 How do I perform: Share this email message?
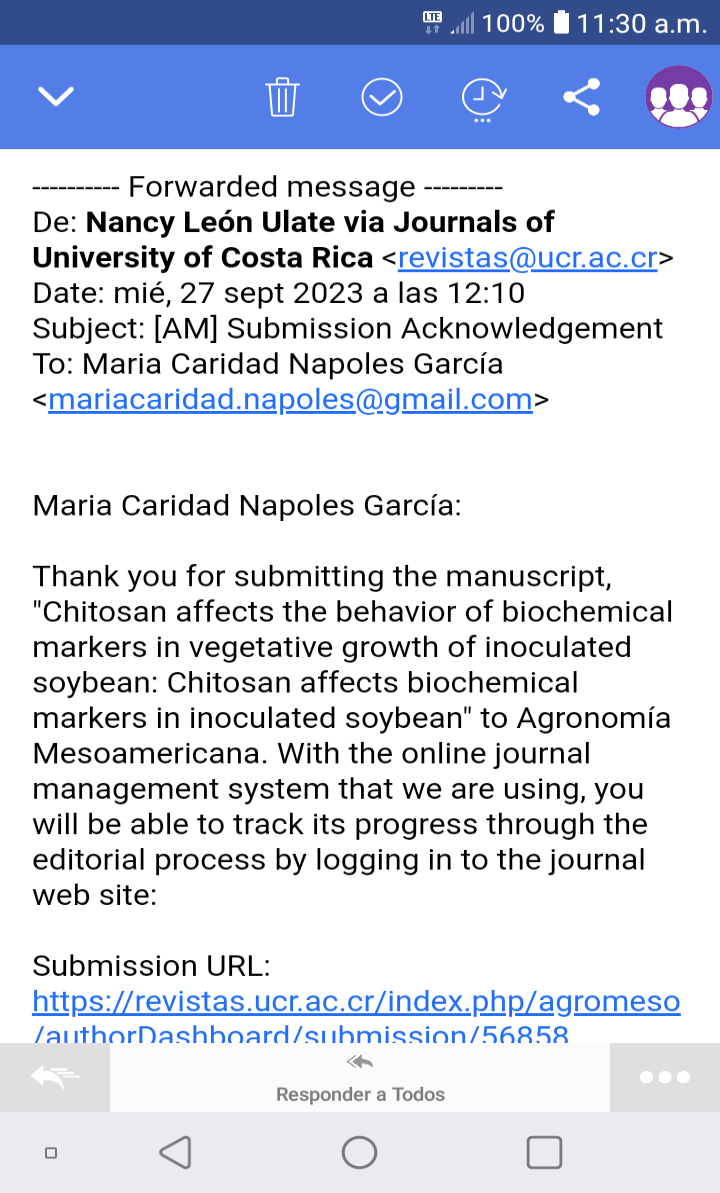pos(581,97)
